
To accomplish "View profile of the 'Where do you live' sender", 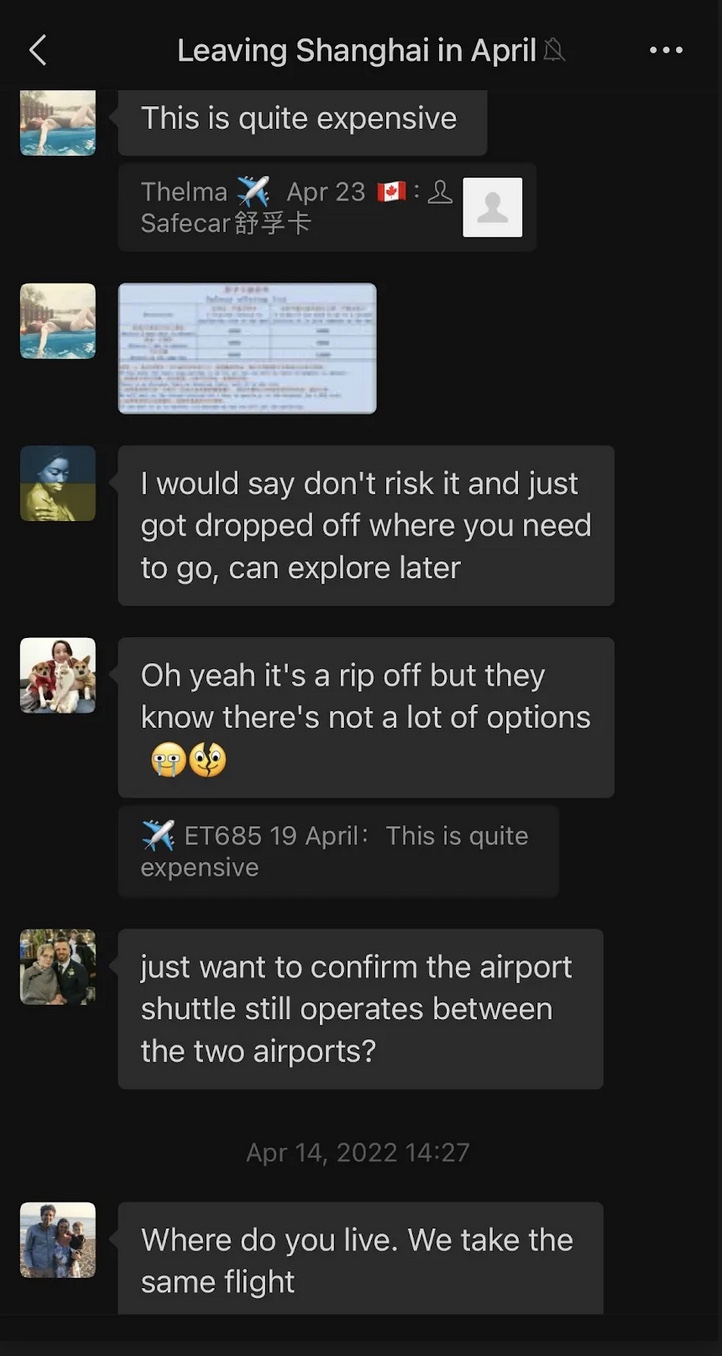I will pyautogui.click(x=58, y=1240).
